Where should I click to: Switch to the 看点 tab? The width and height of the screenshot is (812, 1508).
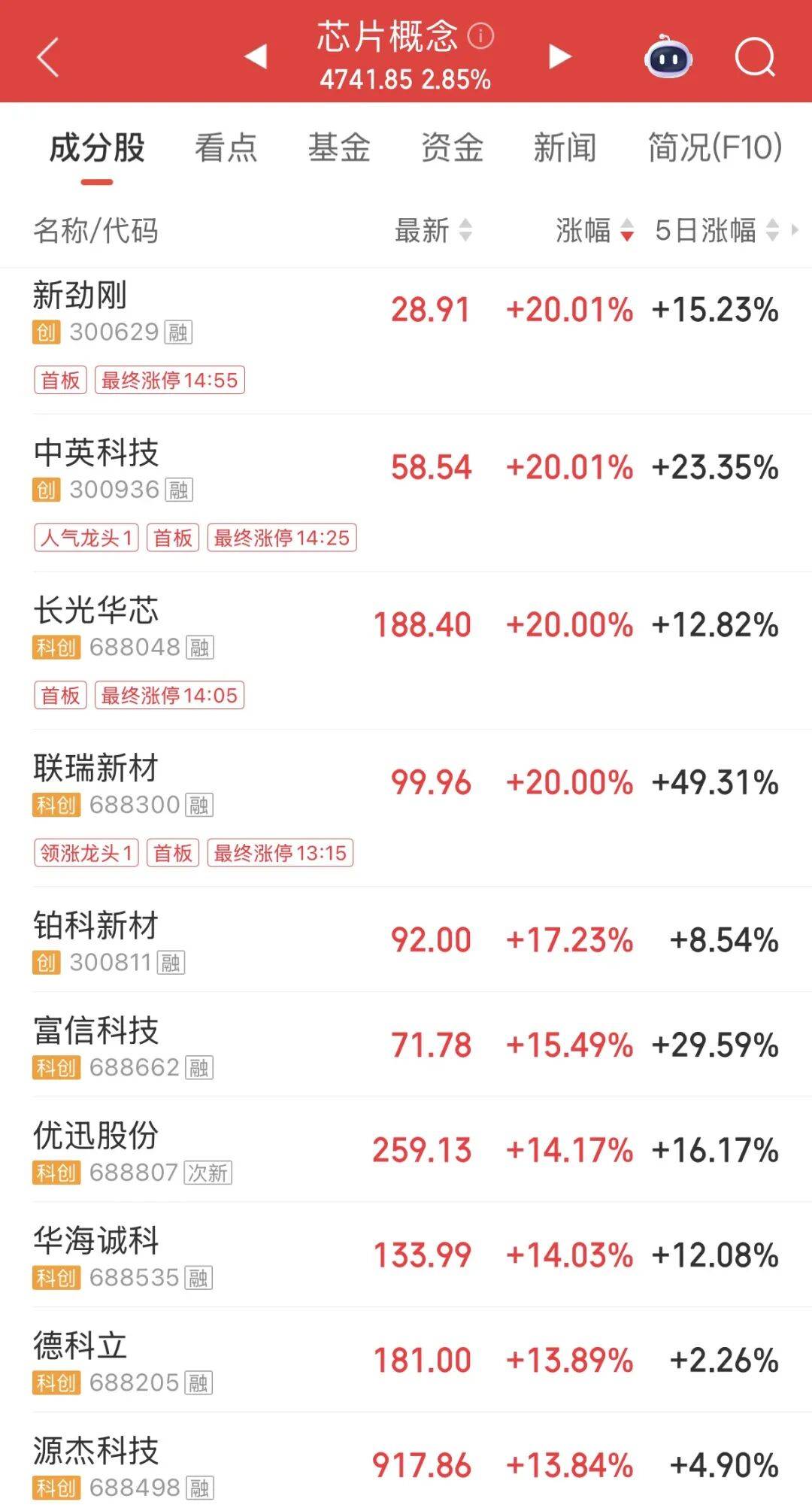tap(226, 147)
